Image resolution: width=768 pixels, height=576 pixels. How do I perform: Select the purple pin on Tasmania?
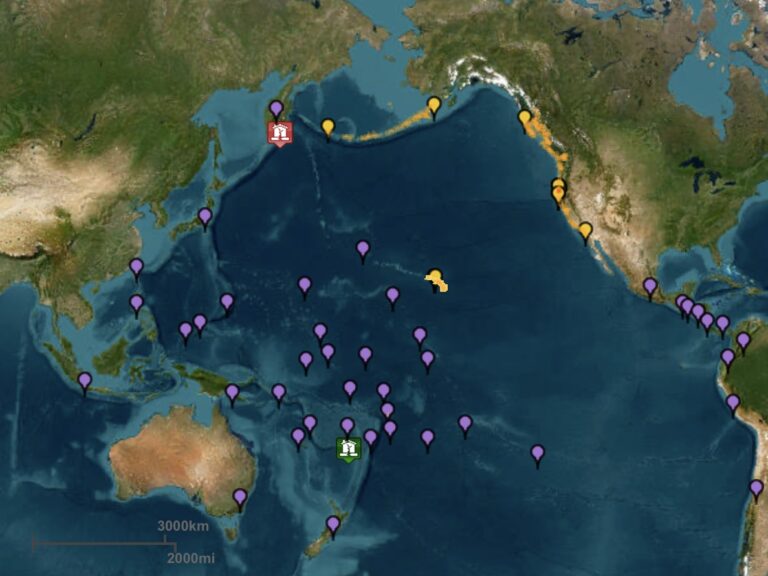pos(240,497)
